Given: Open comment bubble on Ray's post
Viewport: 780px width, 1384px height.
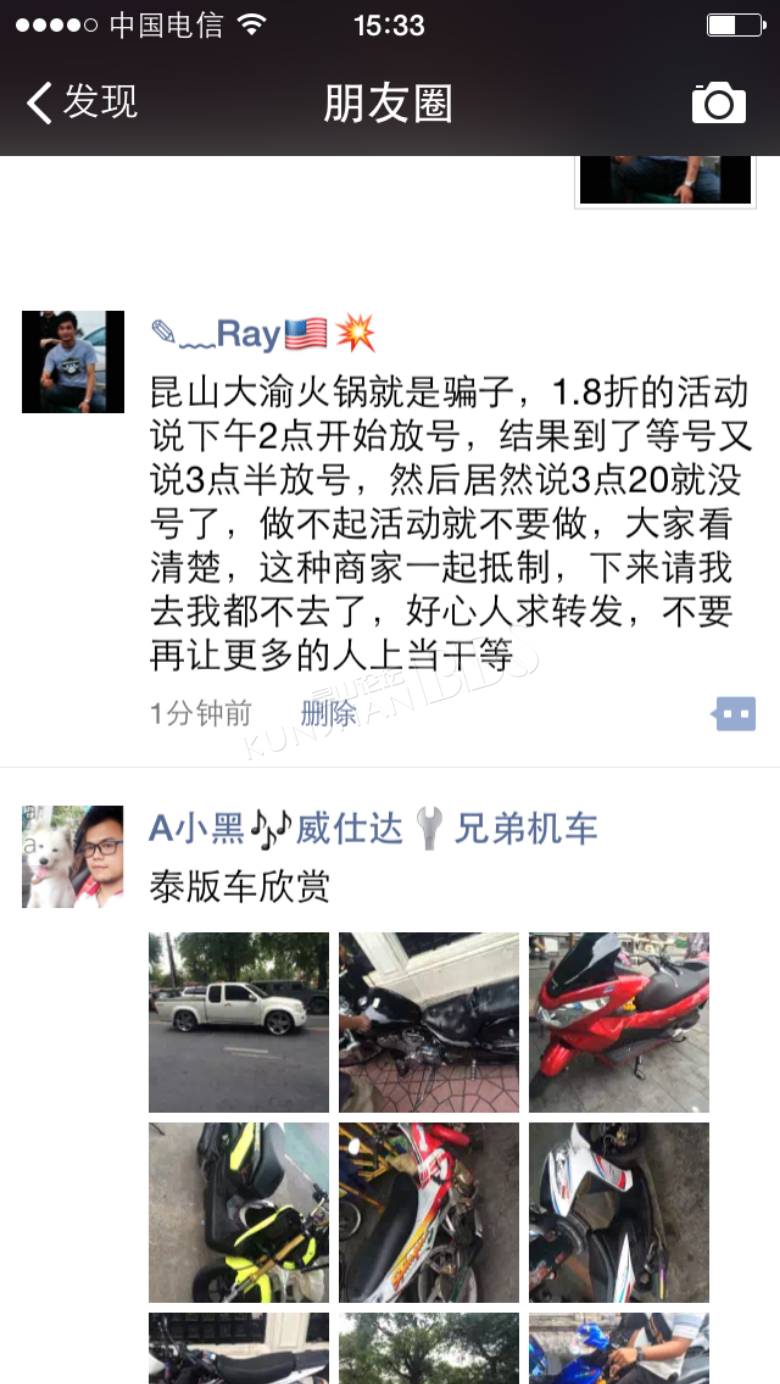Looking at the screenshot, I should [733, 714].
